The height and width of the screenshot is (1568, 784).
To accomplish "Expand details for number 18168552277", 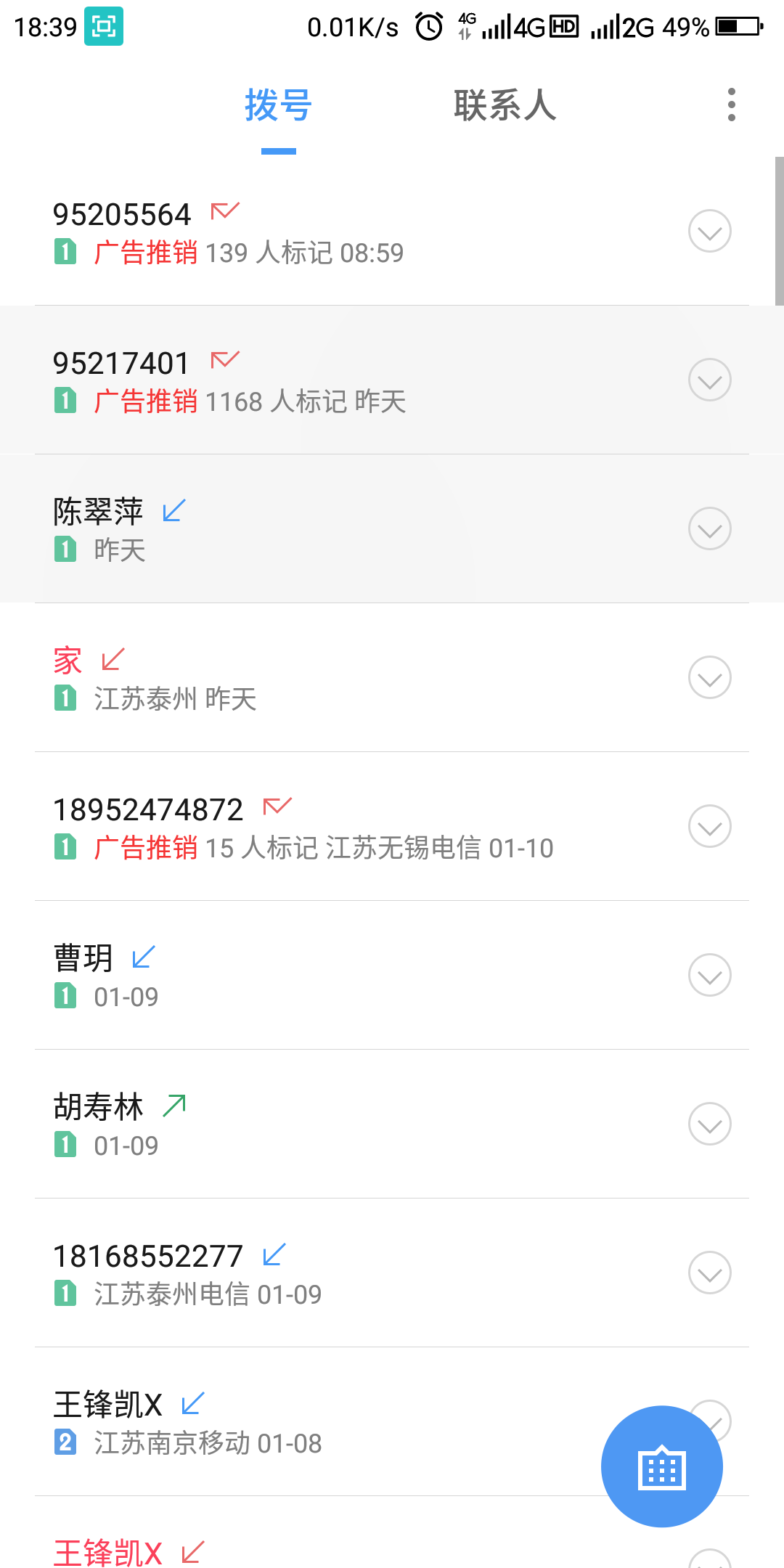I will 709,1271.
